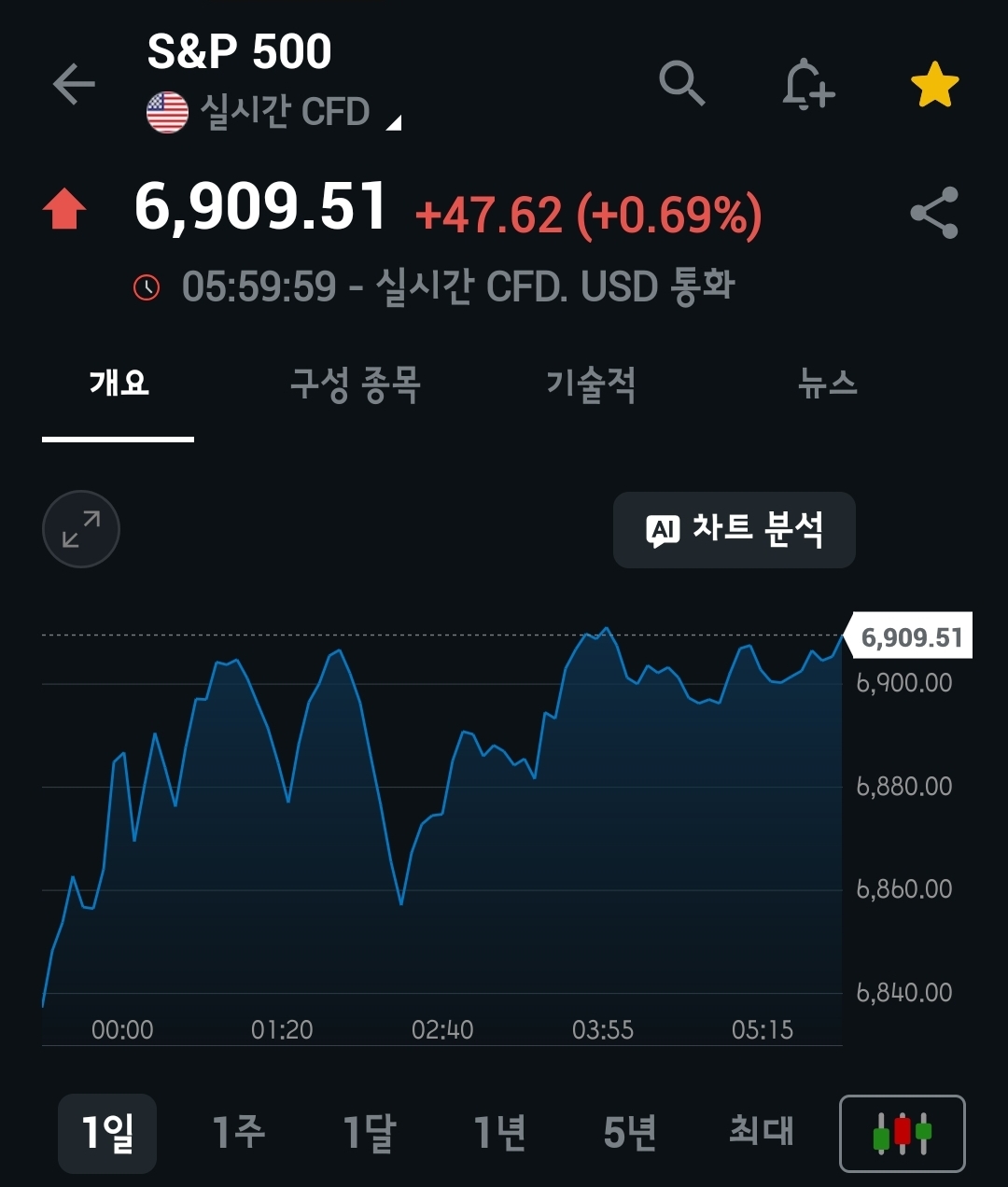Go back using the arrow icon

[x=74, y=84]
